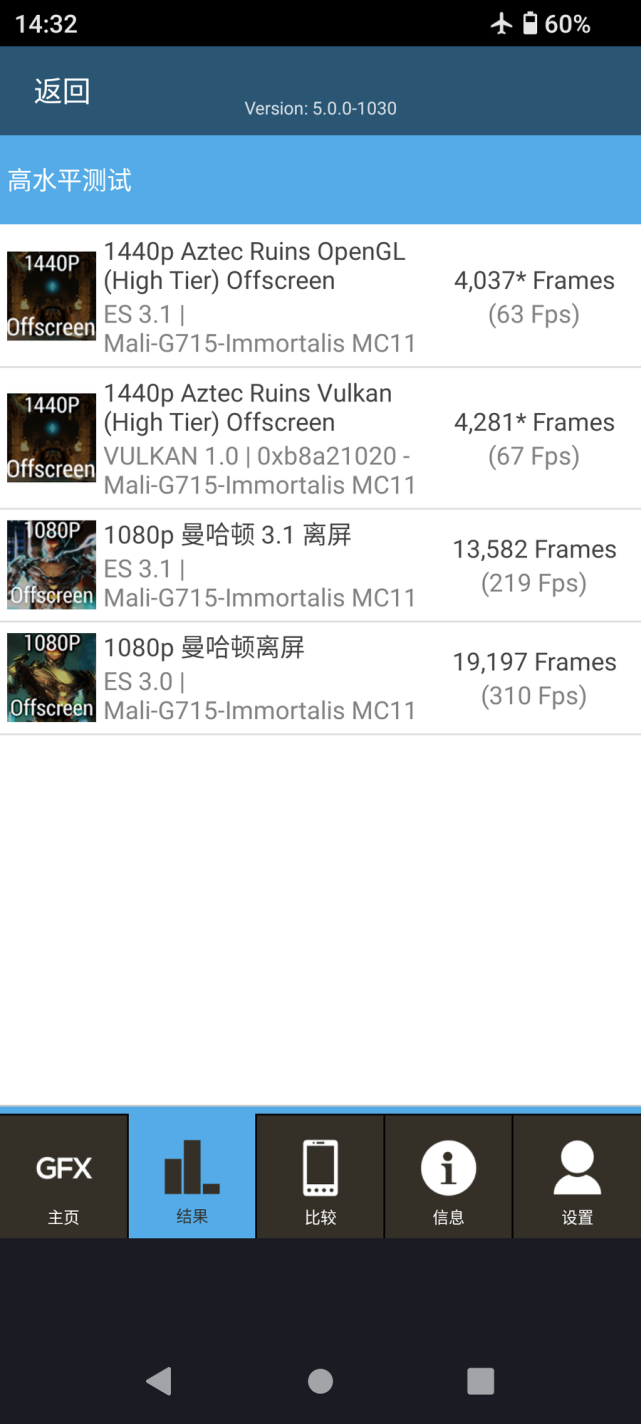This screenshot has height=1424, width=641.
Task: Open the 1080p 曼哈顿 3.1 离屏 result
Action: 320,566
